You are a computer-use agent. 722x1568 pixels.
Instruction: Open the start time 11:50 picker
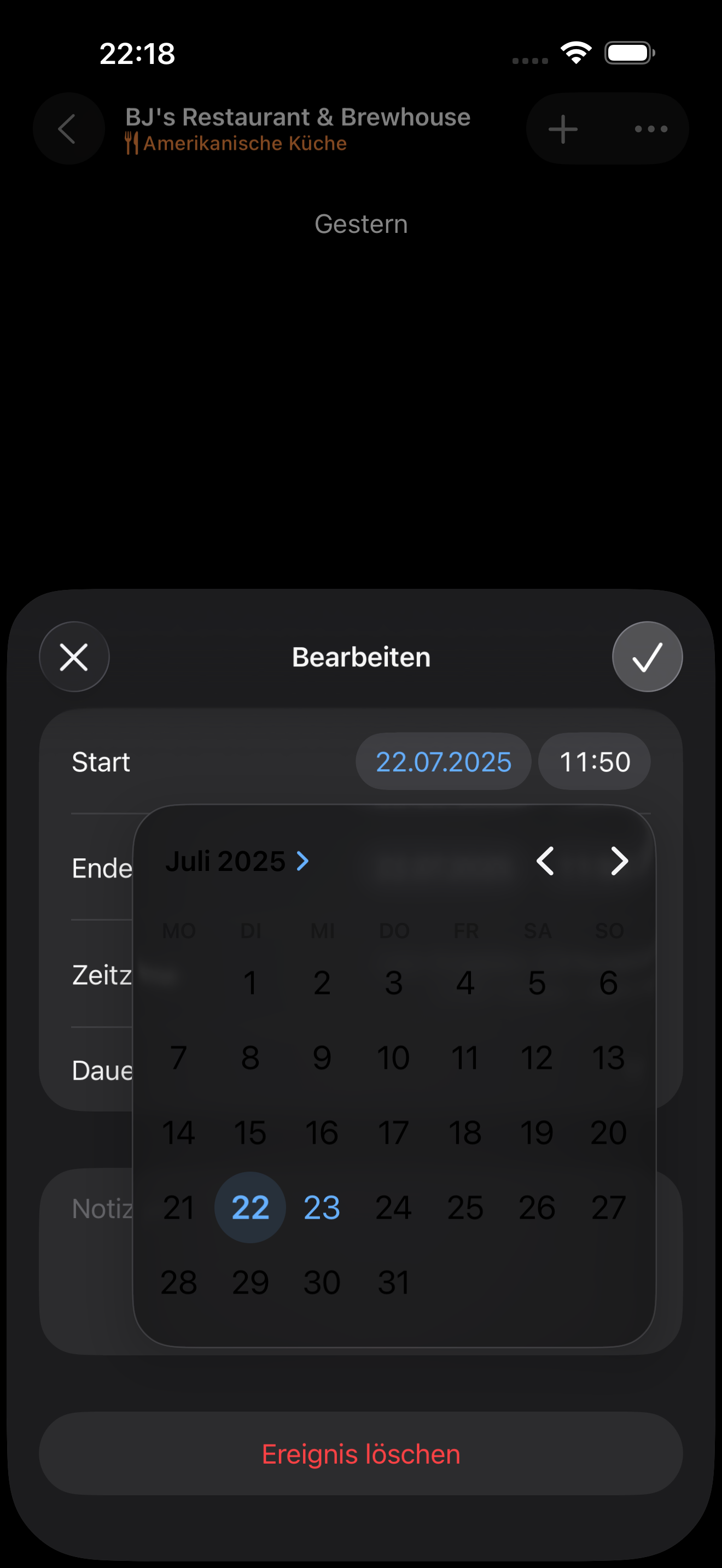[x=594, y=762]
